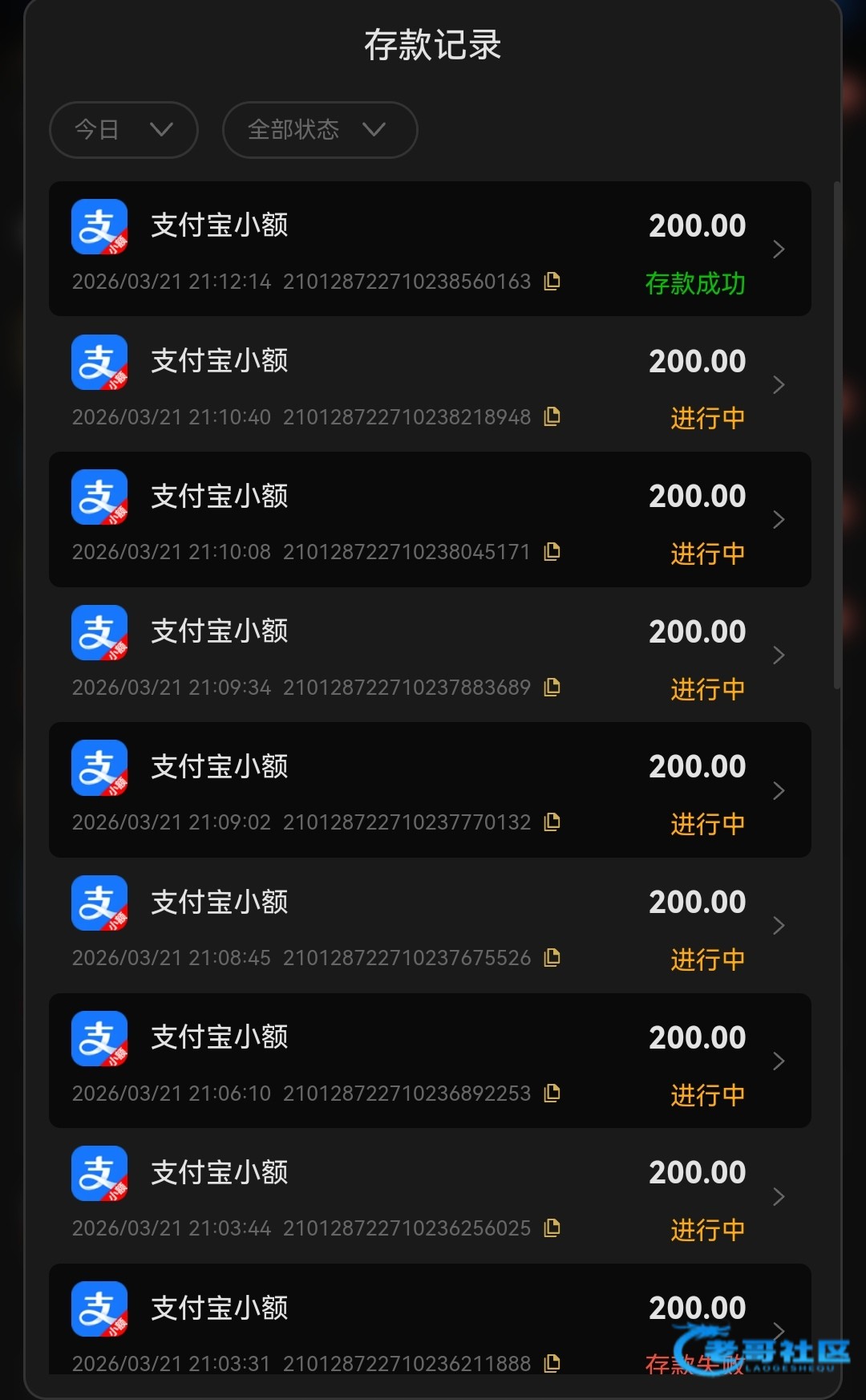
Task: Open the 21:03:31 failed deposit record
Action: 430,1319
